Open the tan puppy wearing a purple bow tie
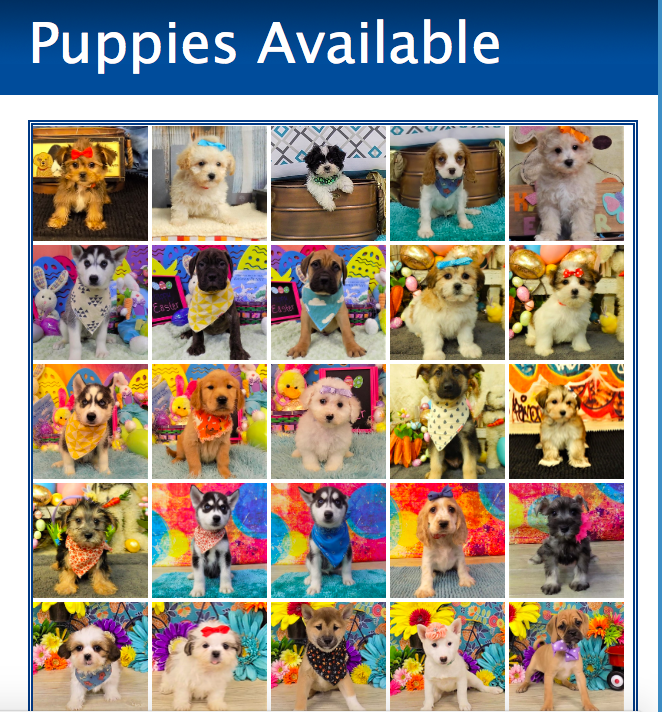 pyautogui.click(x=566, y=655)
